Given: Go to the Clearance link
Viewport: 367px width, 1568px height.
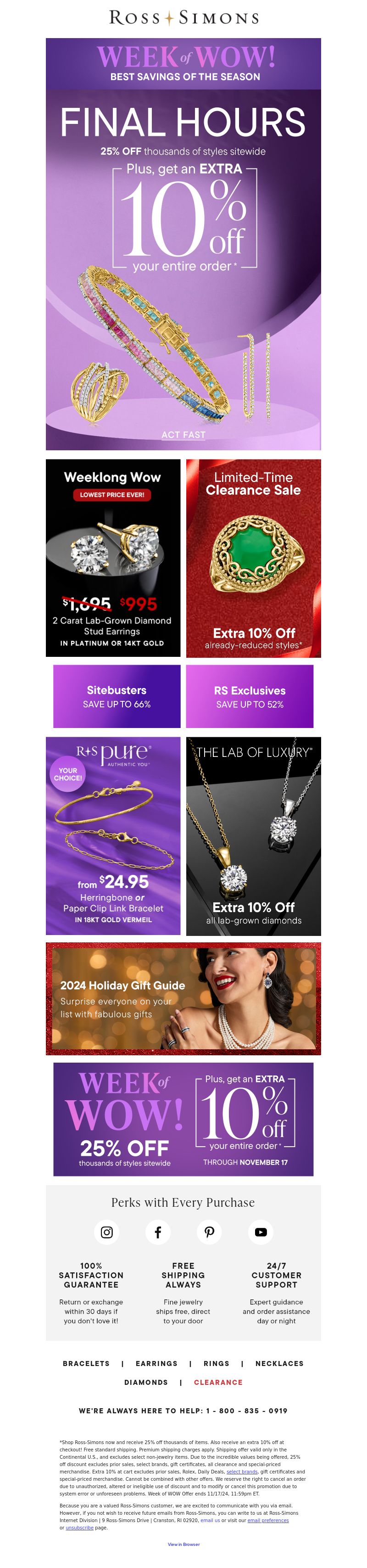Looking at the screenshot, I should coord(218,1383).
